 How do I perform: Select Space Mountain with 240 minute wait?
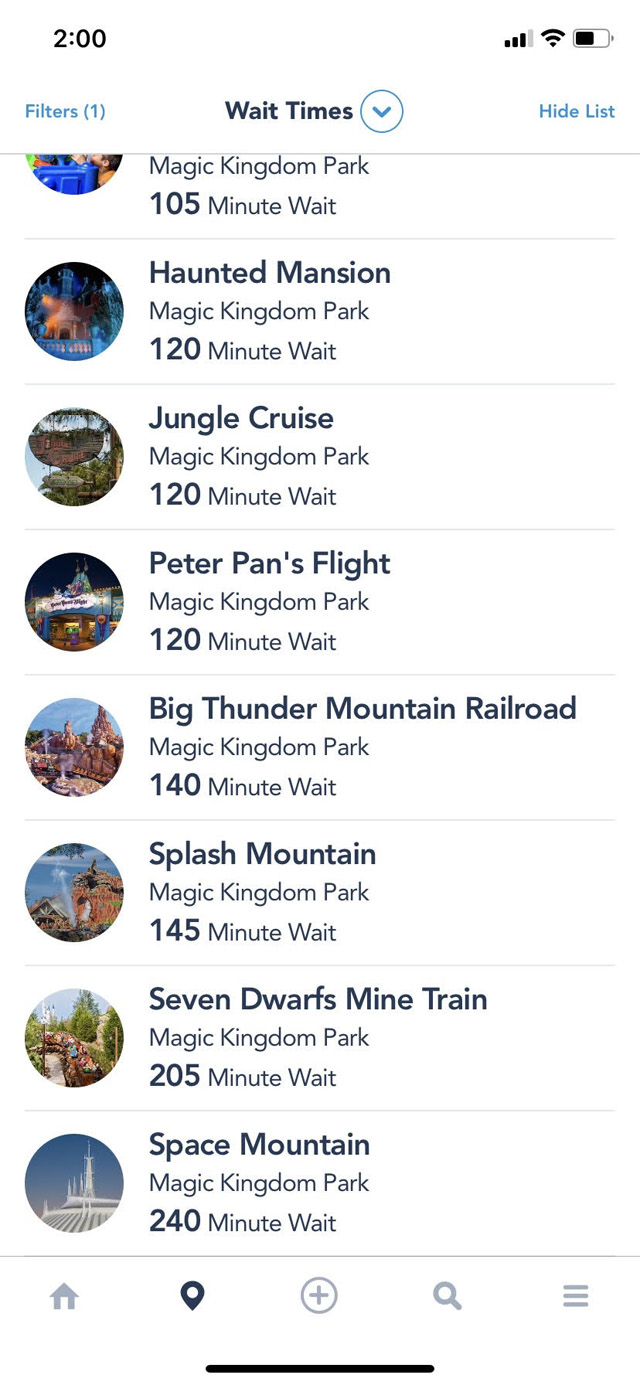click(x=320, y=1183)
